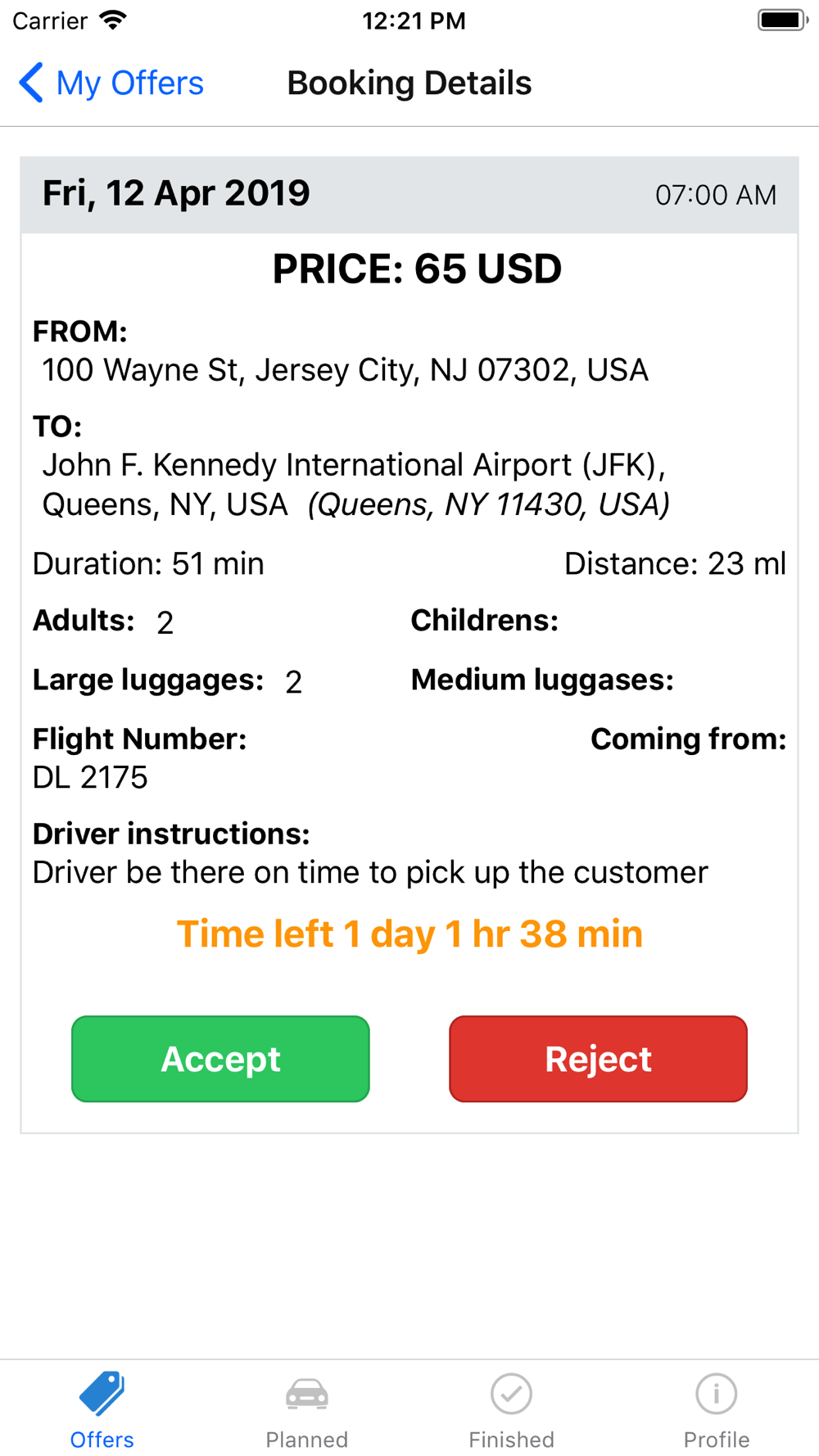Open the Profile tab
819x1456 pixels.
pyautogui.click(x=717, y=1410)
